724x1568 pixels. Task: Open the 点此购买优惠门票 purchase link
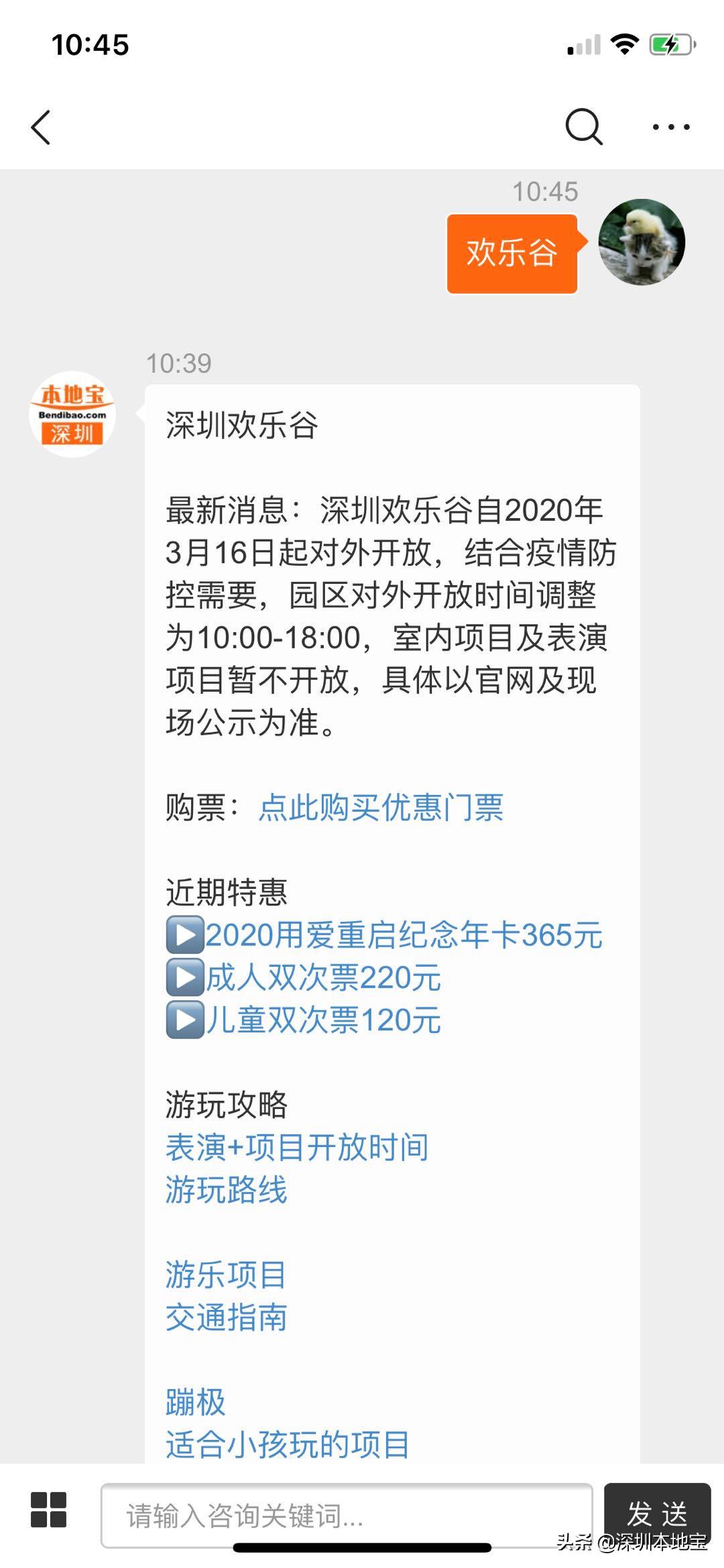point(381,809)
